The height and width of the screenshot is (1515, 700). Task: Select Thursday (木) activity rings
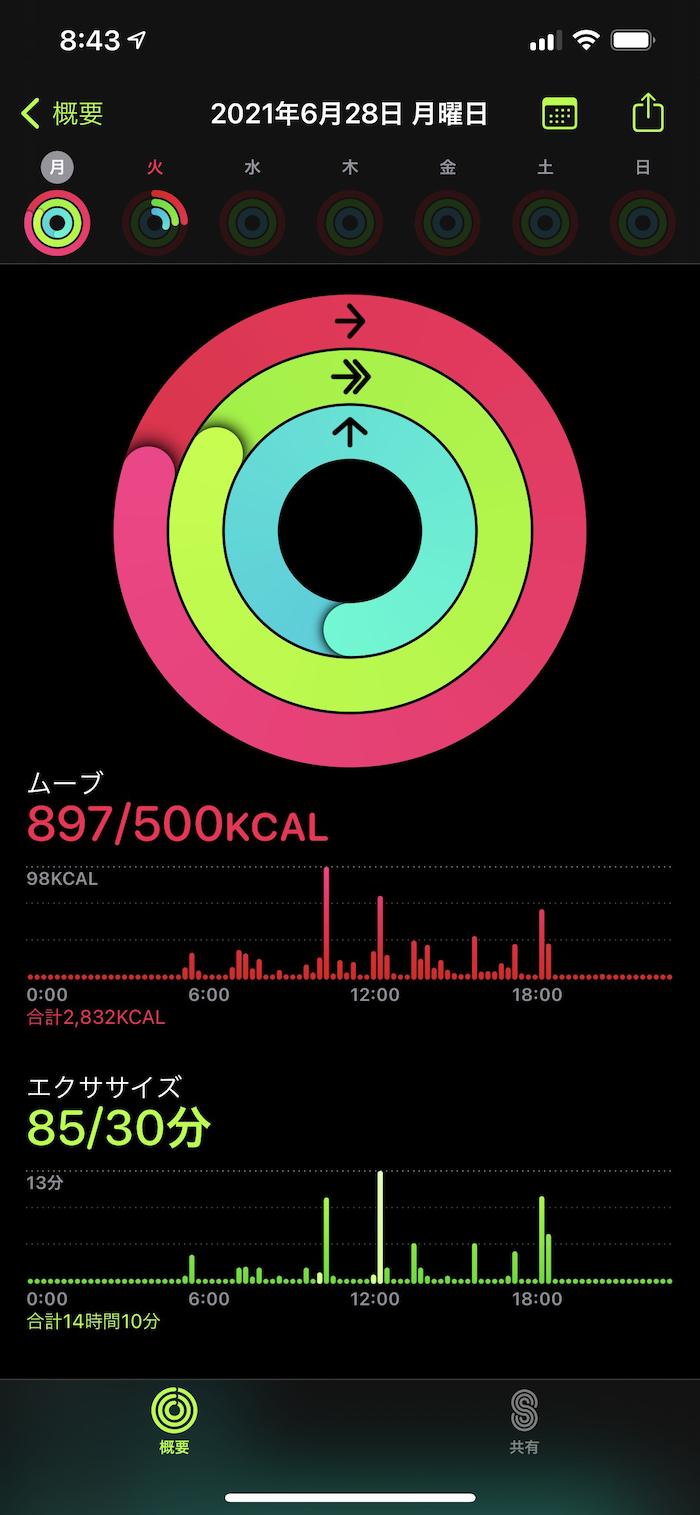pos(350,222)
